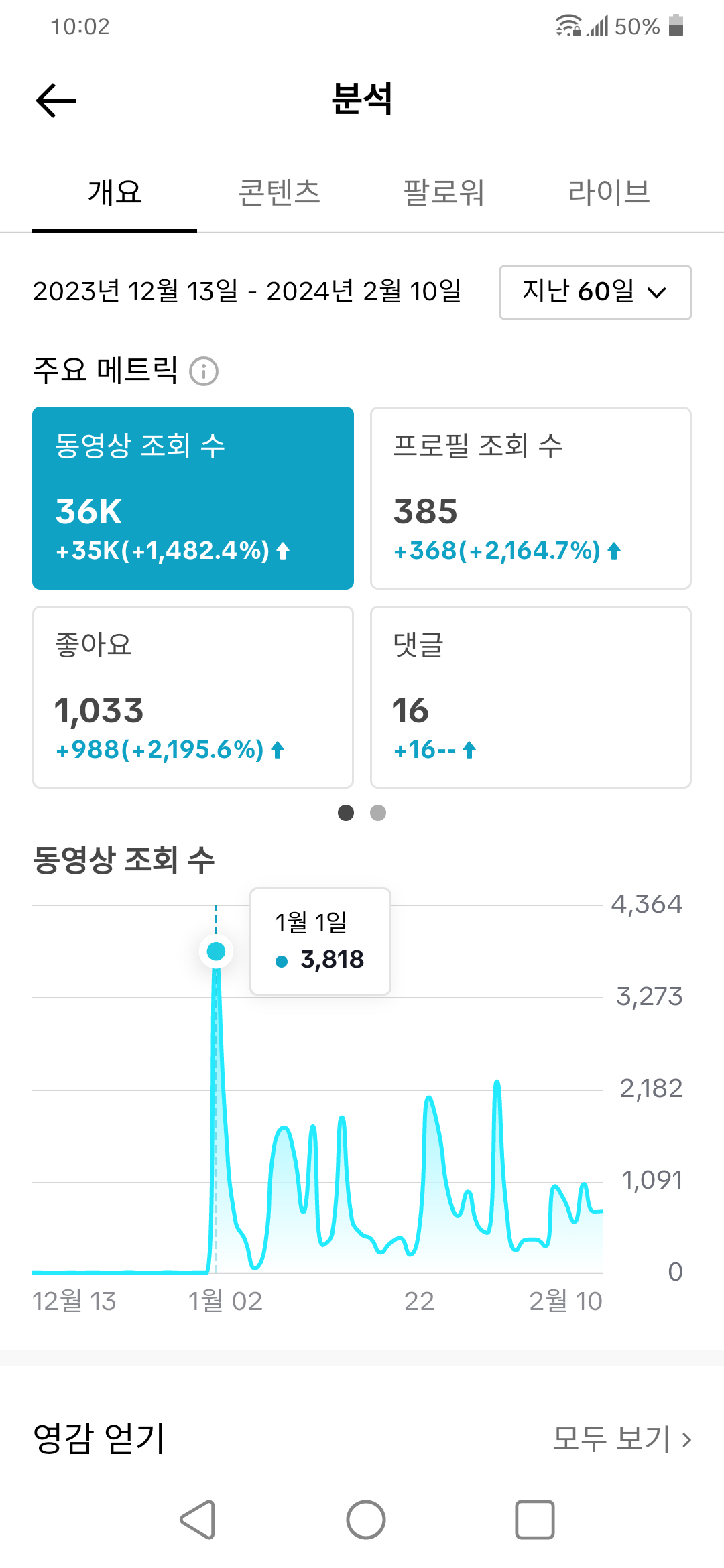The image size is (724, 1568).
Task: Choose the 좋아요 metric card
Action: pyautogui.click(x=193, y=697)
